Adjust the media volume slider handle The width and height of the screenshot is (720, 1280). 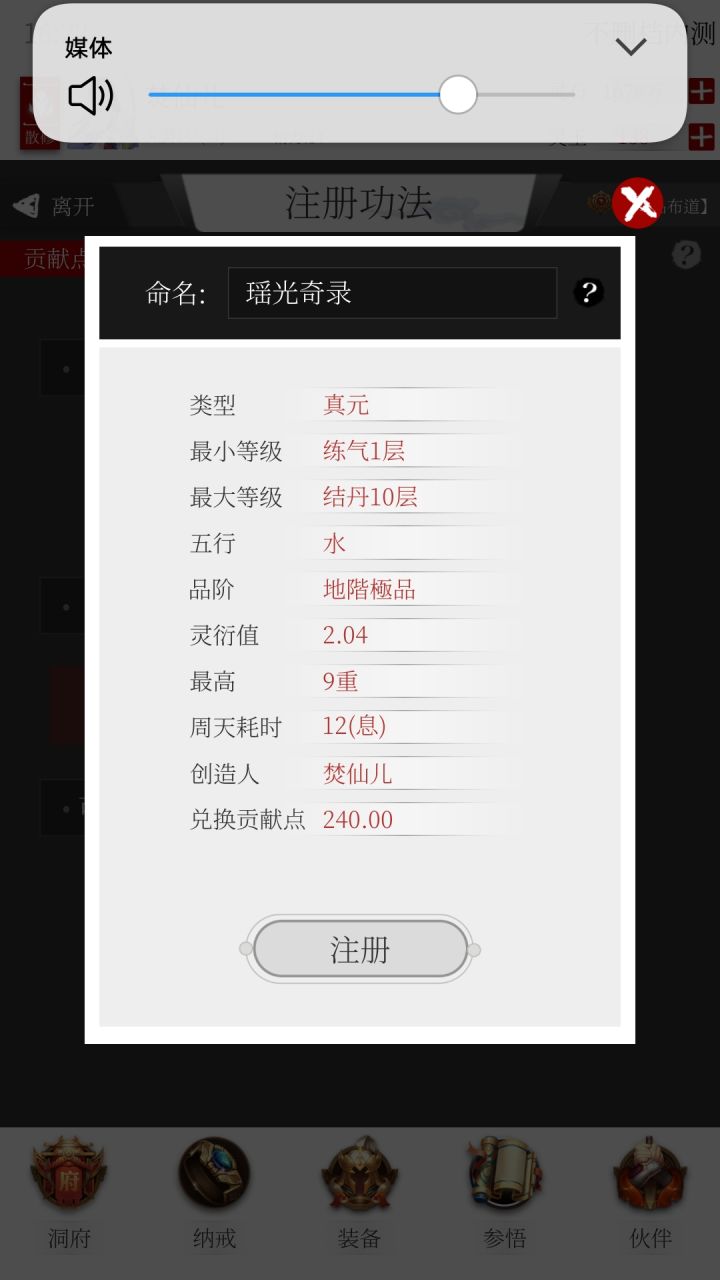pos(458,95)
